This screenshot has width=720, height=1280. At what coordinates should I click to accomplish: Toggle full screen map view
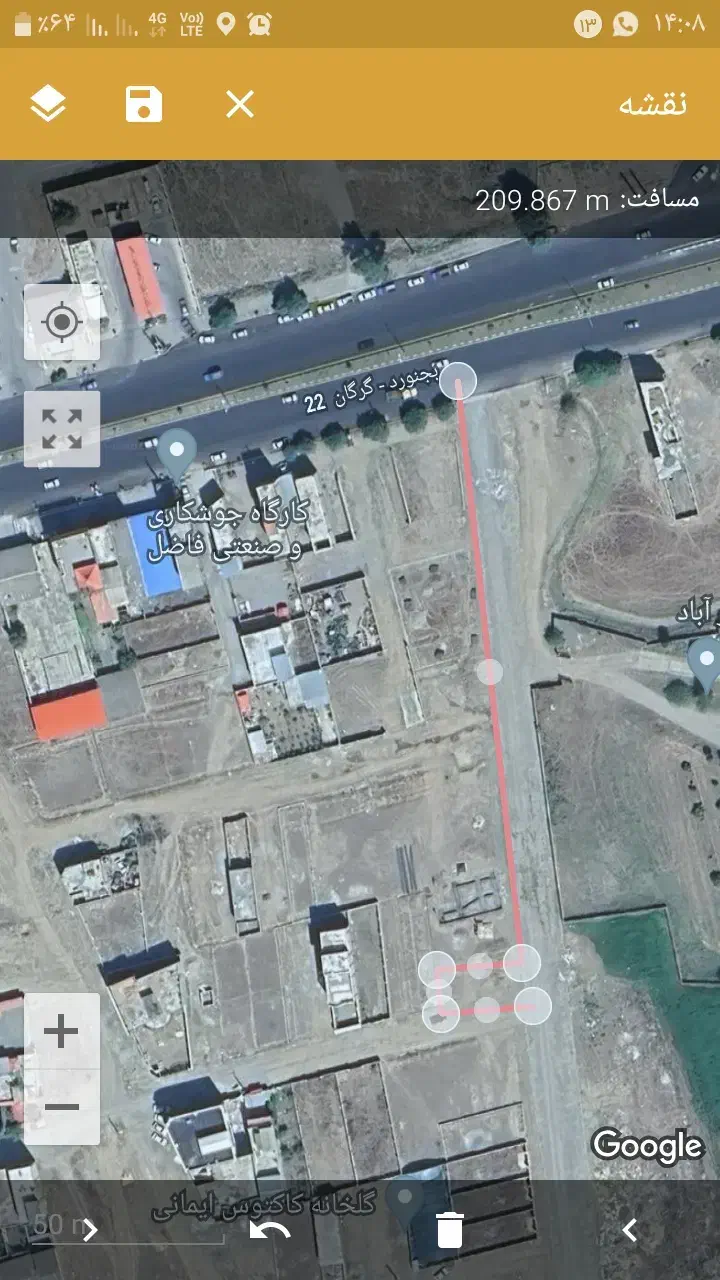[62, 429]
